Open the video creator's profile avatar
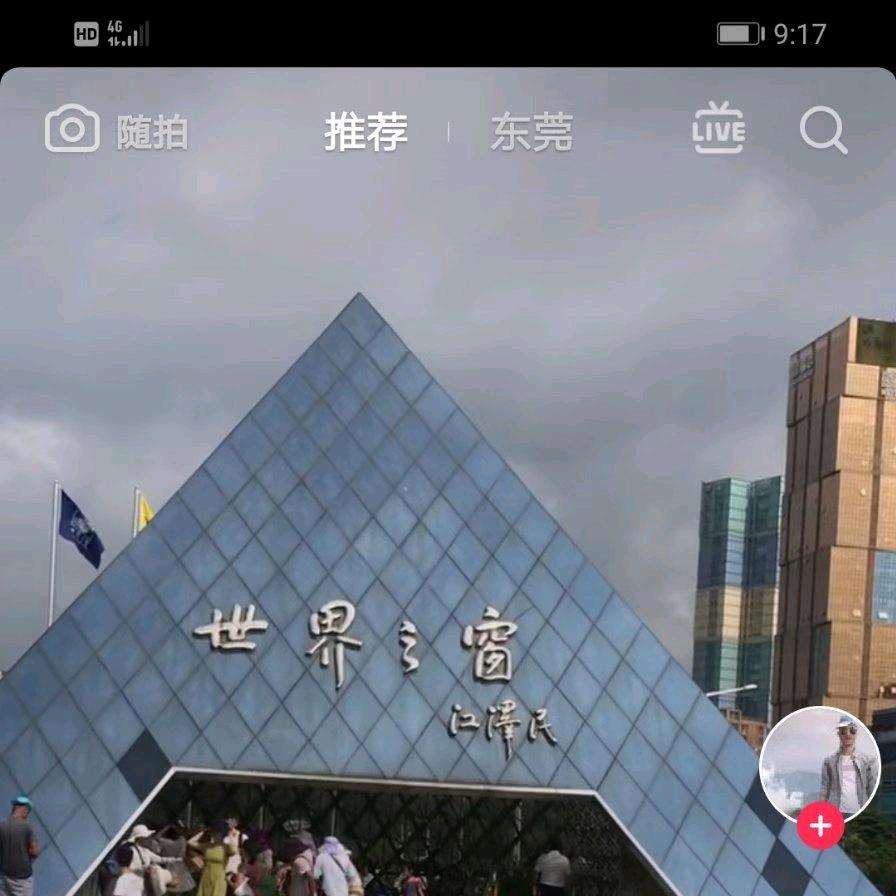Screen dimensions: 896x896 pos(820,765)
